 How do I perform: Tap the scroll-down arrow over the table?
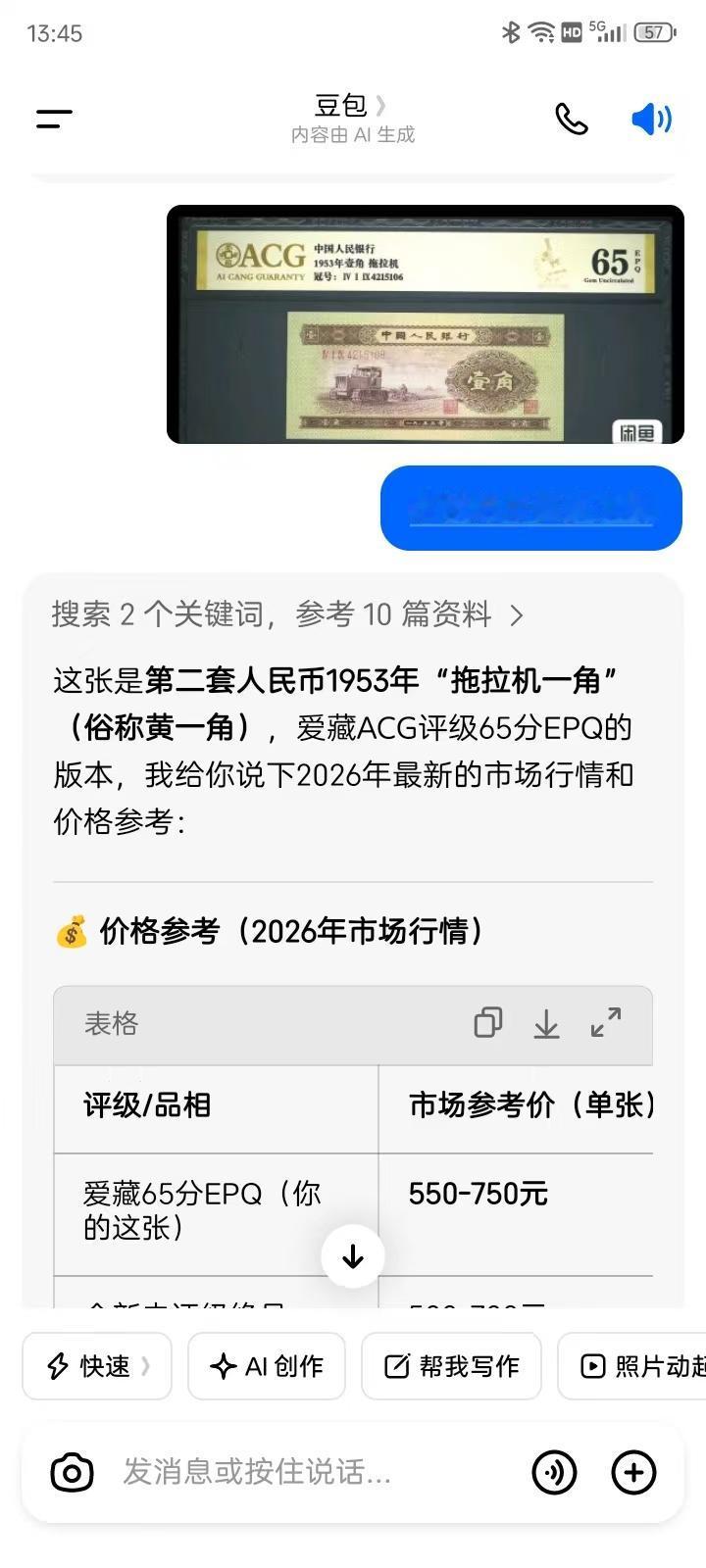click(352, 1255)
